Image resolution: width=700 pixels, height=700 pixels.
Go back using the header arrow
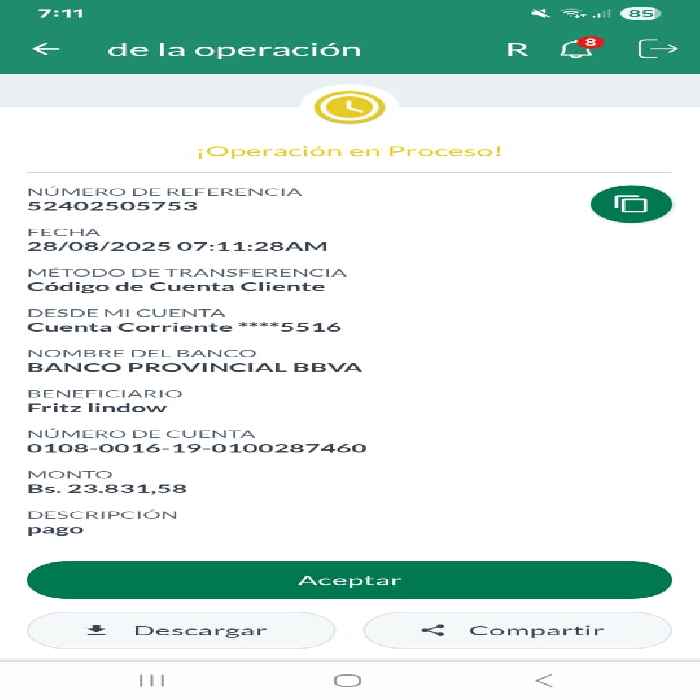46,49
